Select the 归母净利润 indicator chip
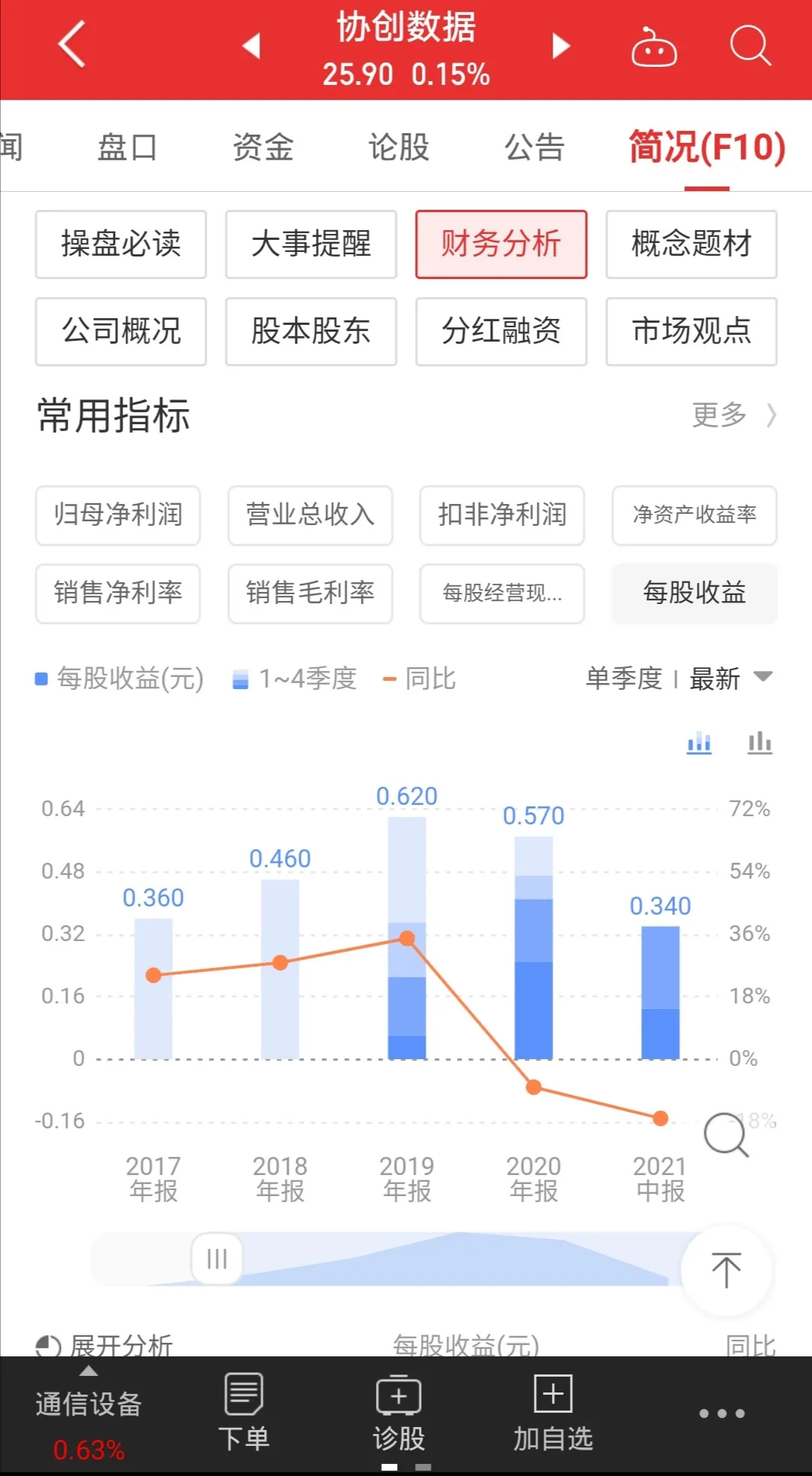This screenshot has height=1476, width=812. click(x=118, y=515)
